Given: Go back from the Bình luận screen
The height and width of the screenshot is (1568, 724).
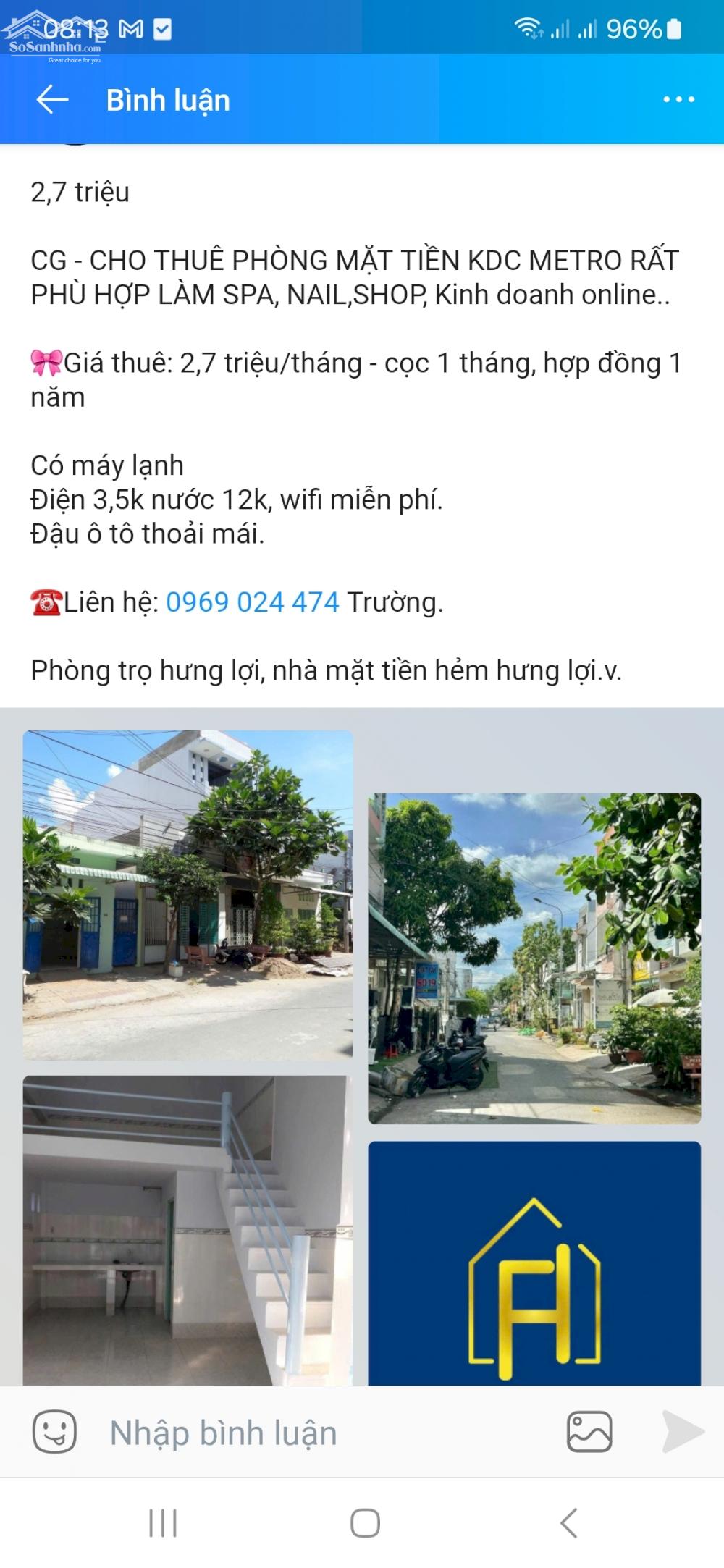Looking at the screenshot, I should 52,100.
